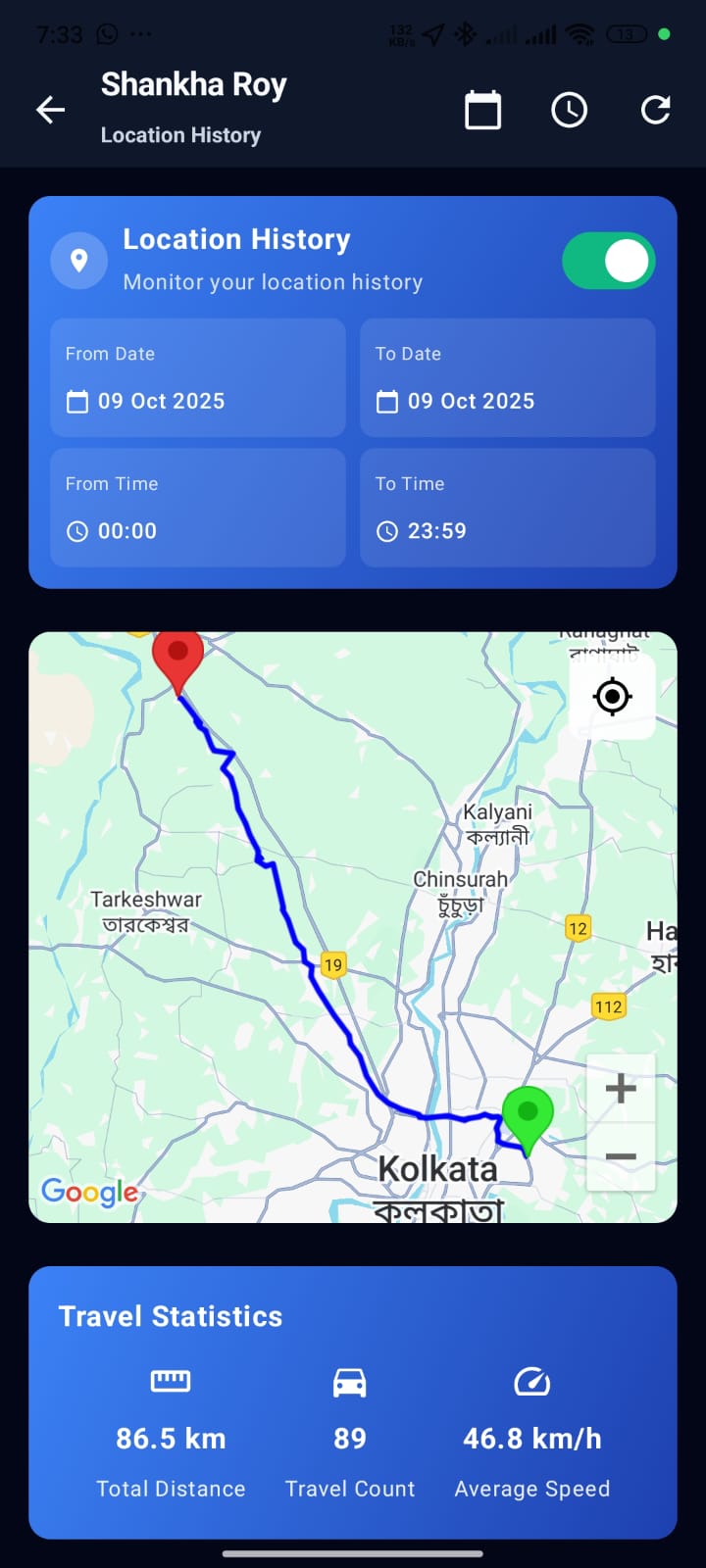The width and height of the screenshot is (706, 1568).
Task: Click the location pin icon beside Location History
Action: pyautogui.click(x=78, y=260)
